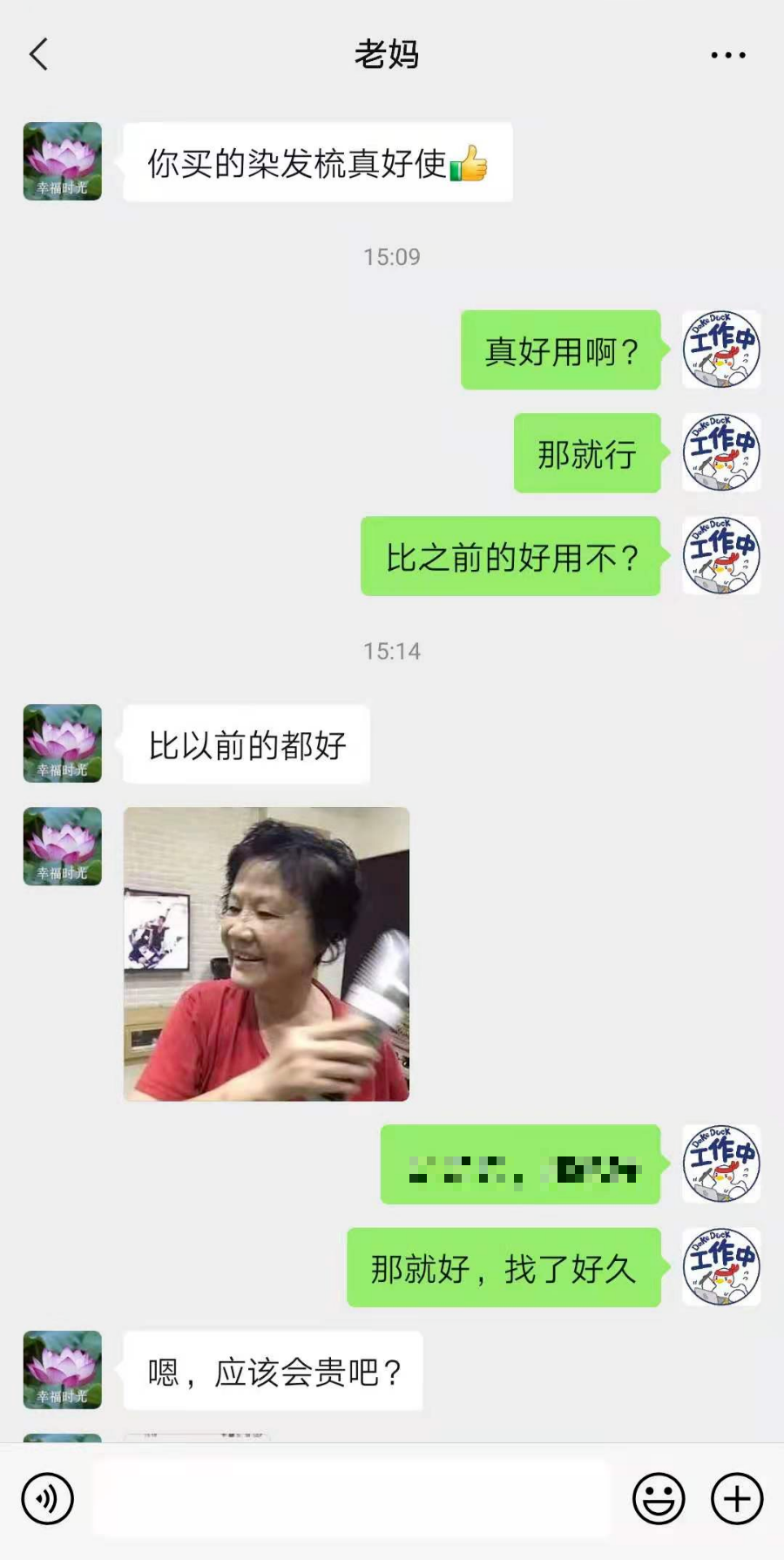Open the three-dot chat info menu
The height and width of the screenshot is (1560, 784).
tap(728, 55)
